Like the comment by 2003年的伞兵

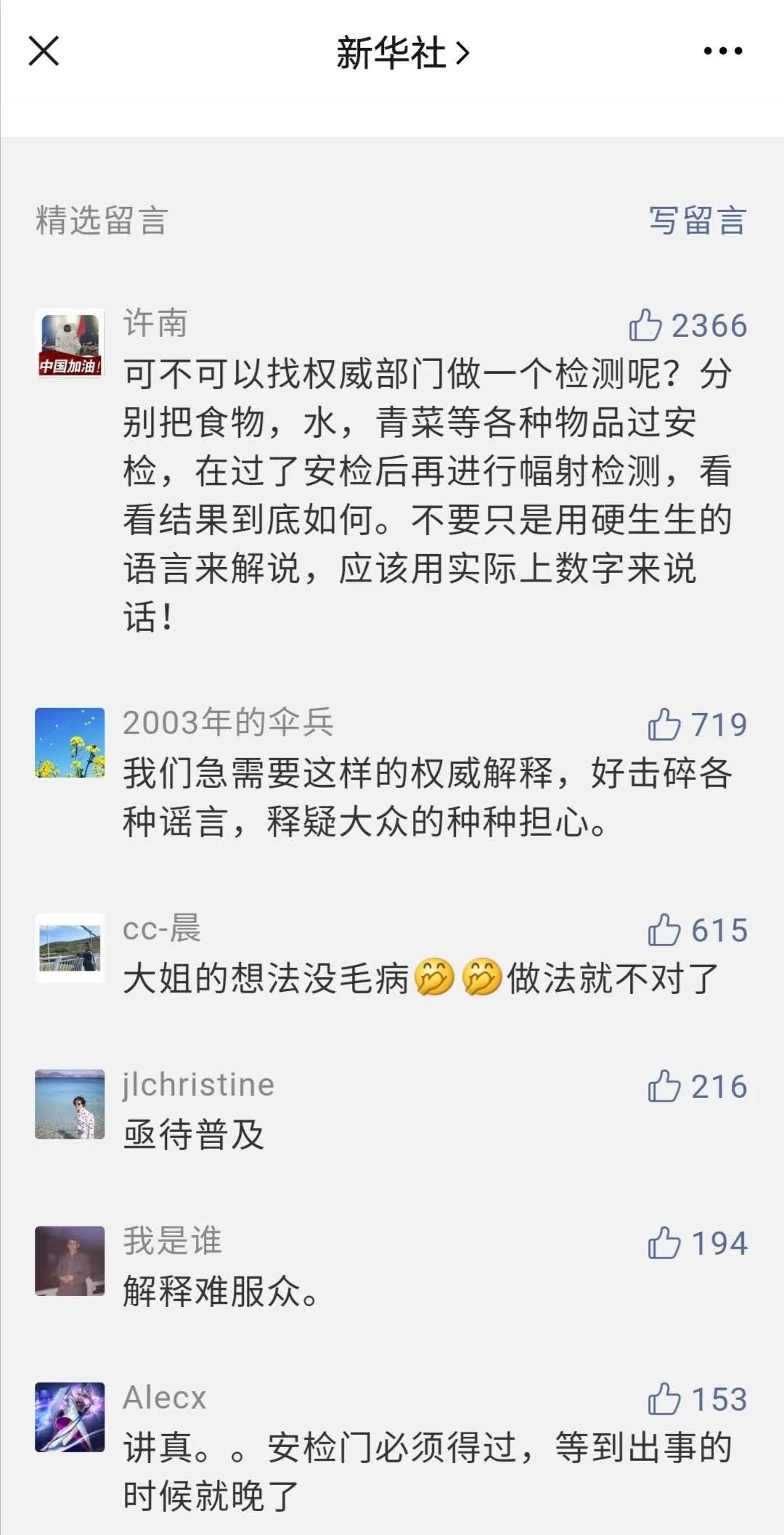click(x=664, y=725)
